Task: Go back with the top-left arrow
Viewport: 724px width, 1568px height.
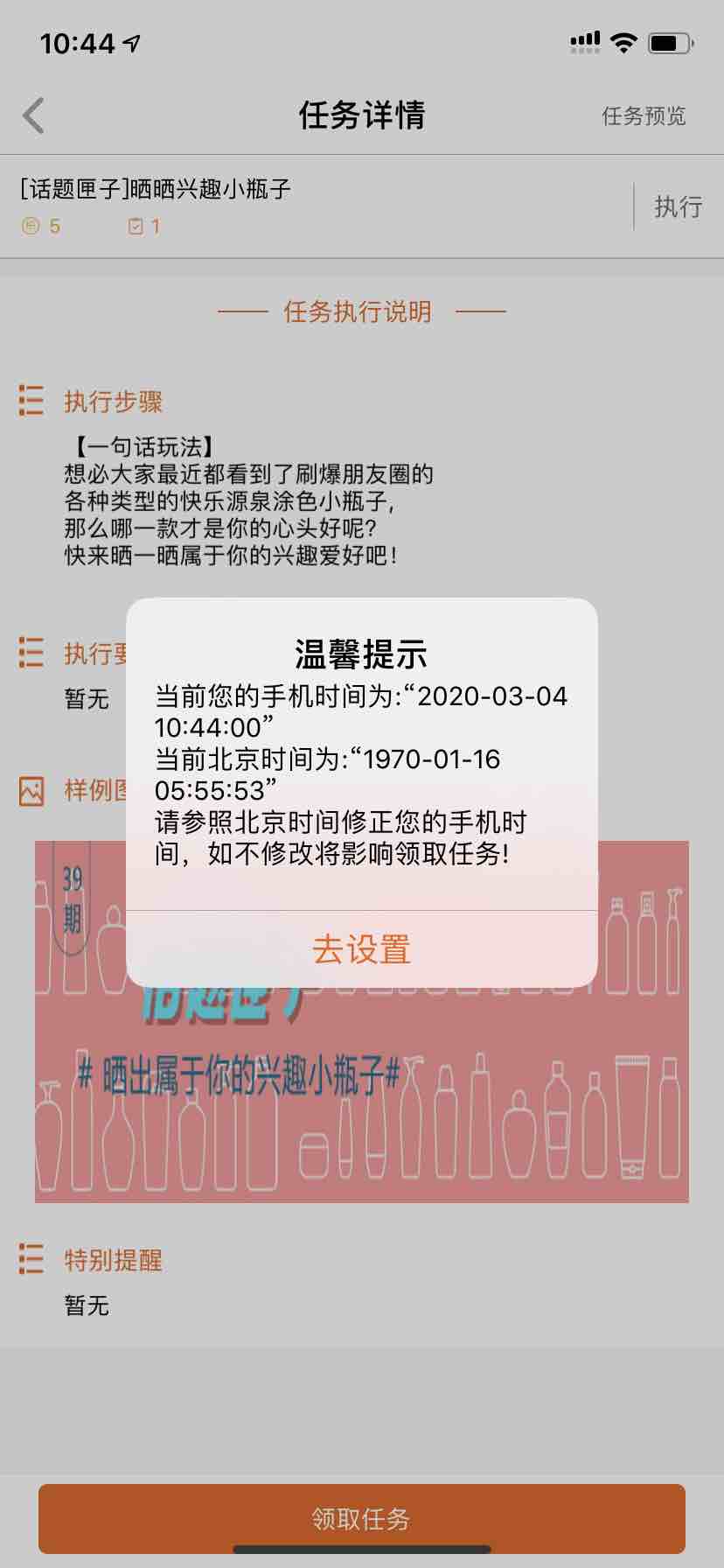Action: (33, 115)
